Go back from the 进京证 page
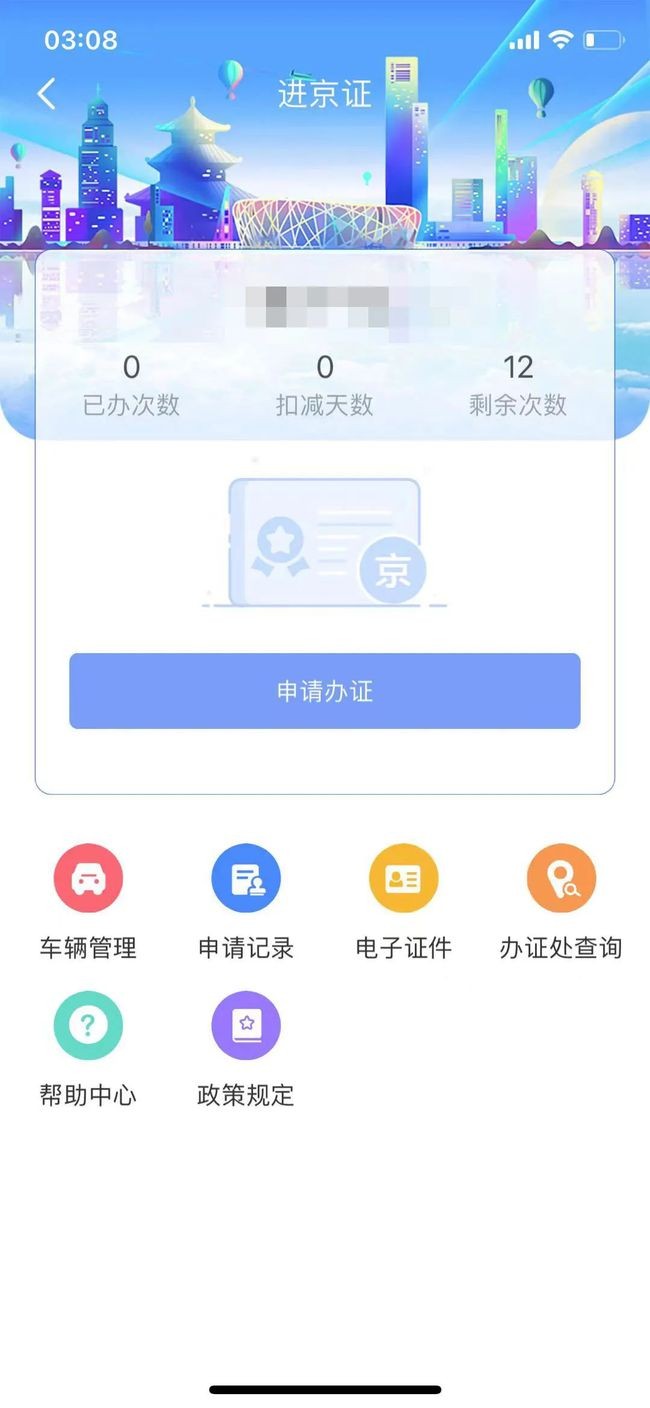Viewport: 650px width, 1408px height. pos(46,94)
